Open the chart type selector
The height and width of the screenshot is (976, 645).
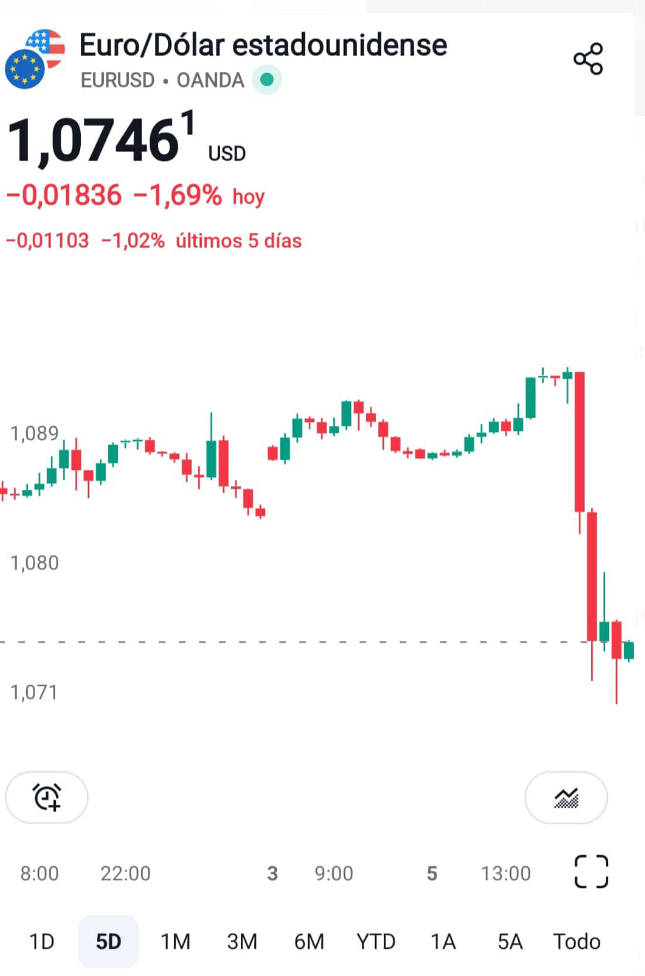point(566,797)
